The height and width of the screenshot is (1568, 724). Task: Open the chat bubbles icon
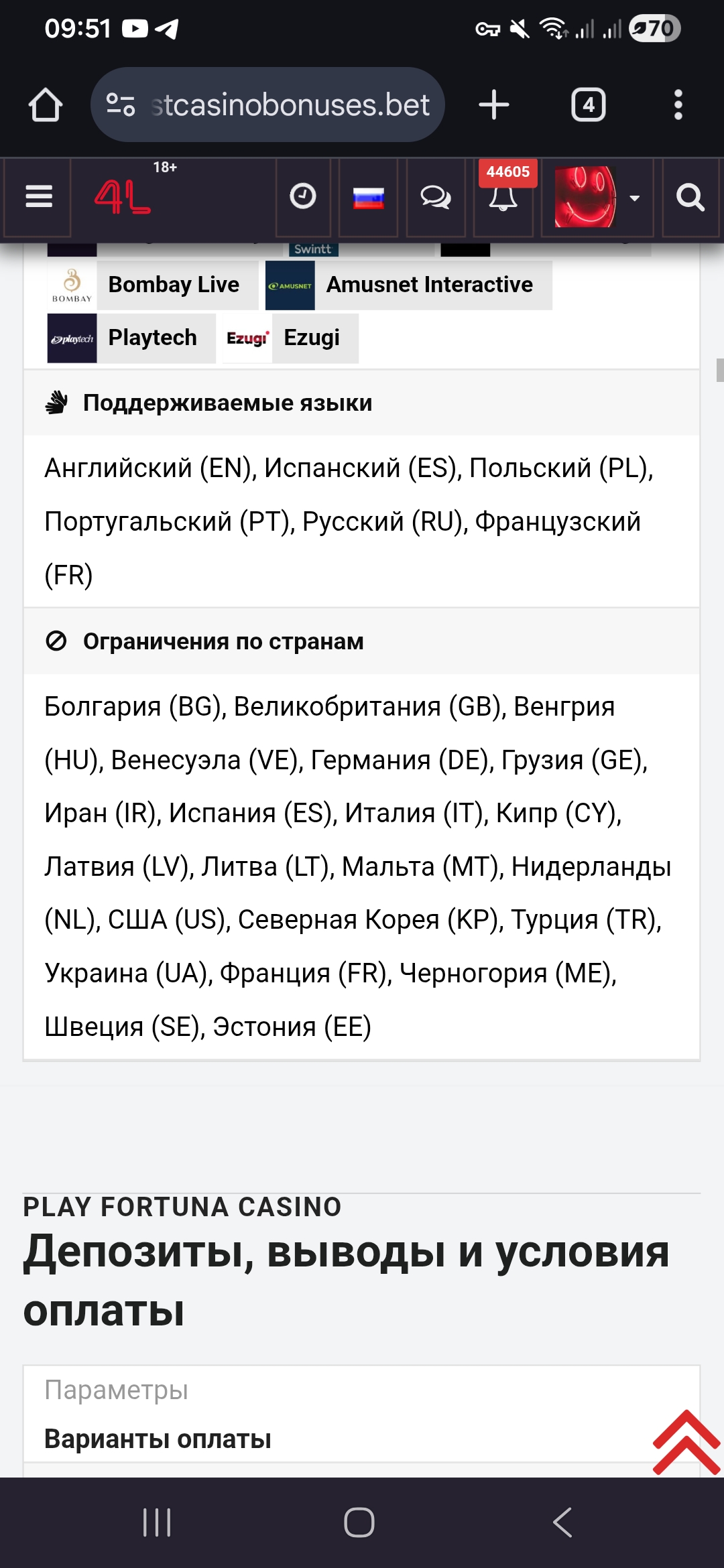(436, 198)
